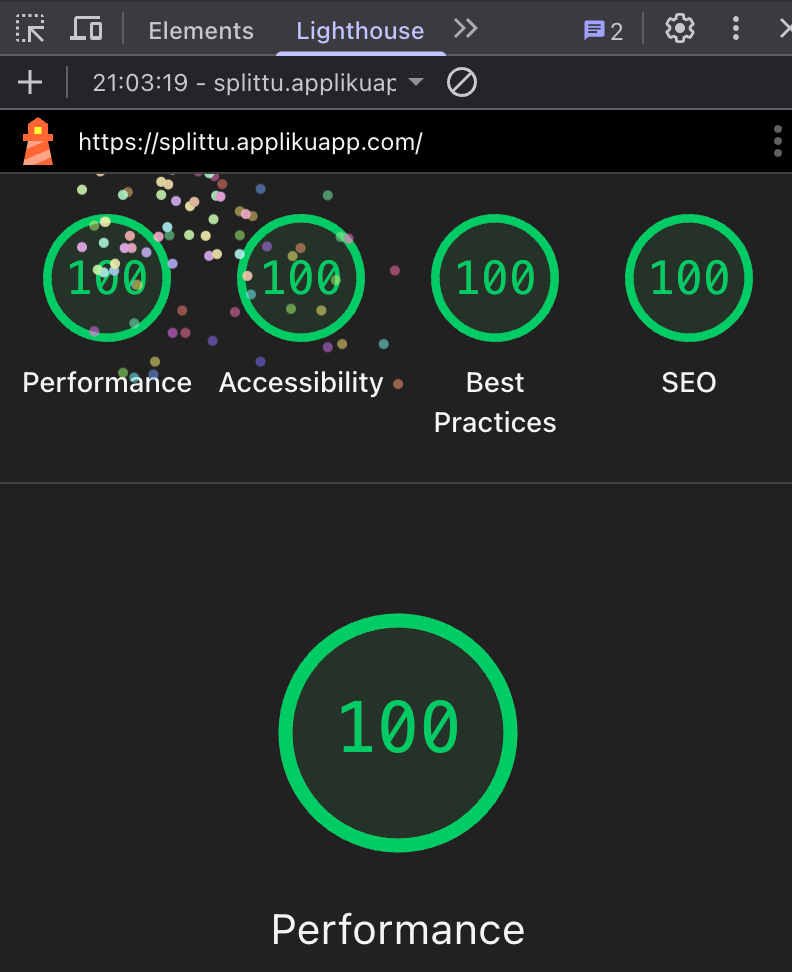Open the Lighthouse report tools menu
The image size is (792, 972).
[777, 142]
